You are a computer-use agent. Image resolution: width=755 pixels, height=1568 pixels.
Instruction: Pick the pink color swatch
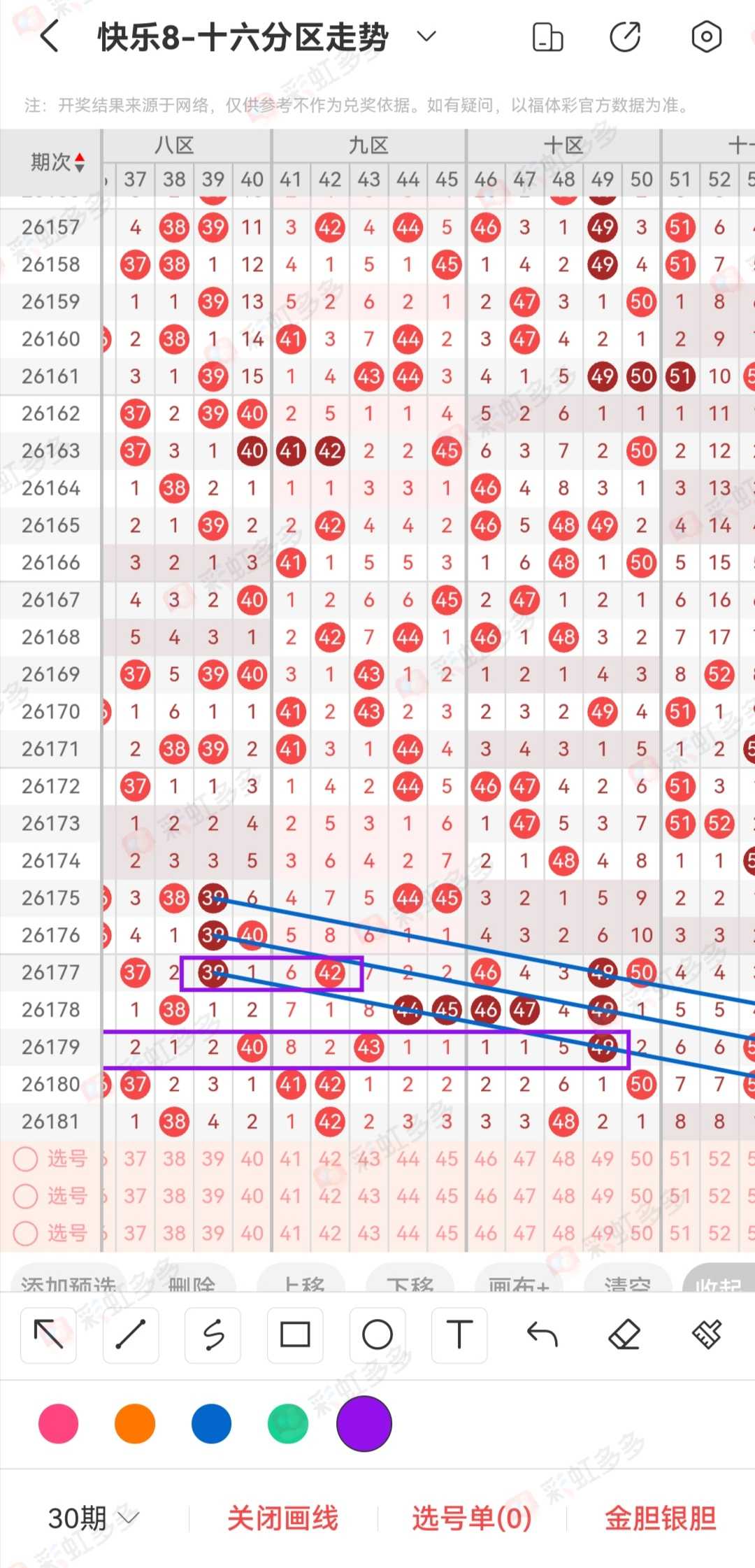[59, 1423]
